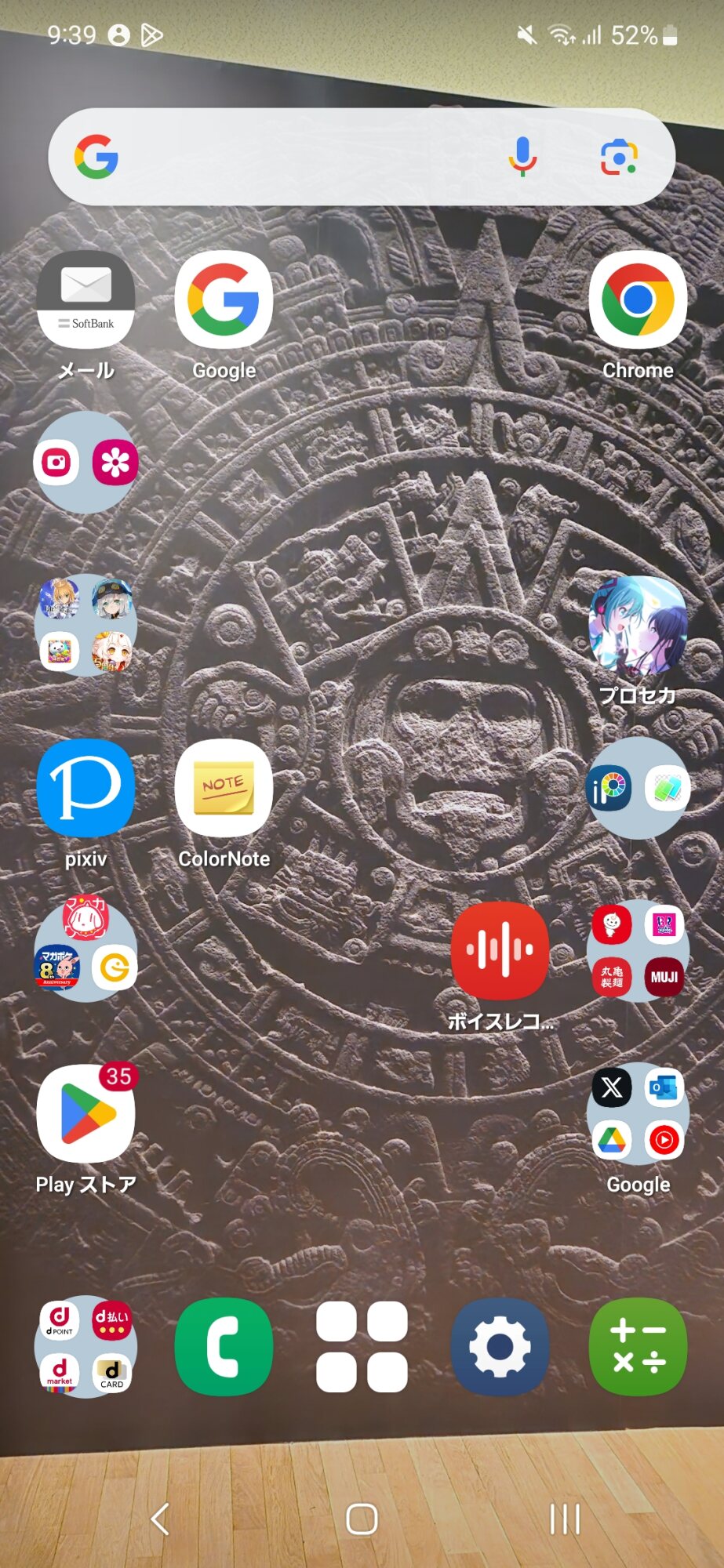Open the SoftBank メール app
Viewport: 724px width, 1568px height.
(x=85, y=300)
